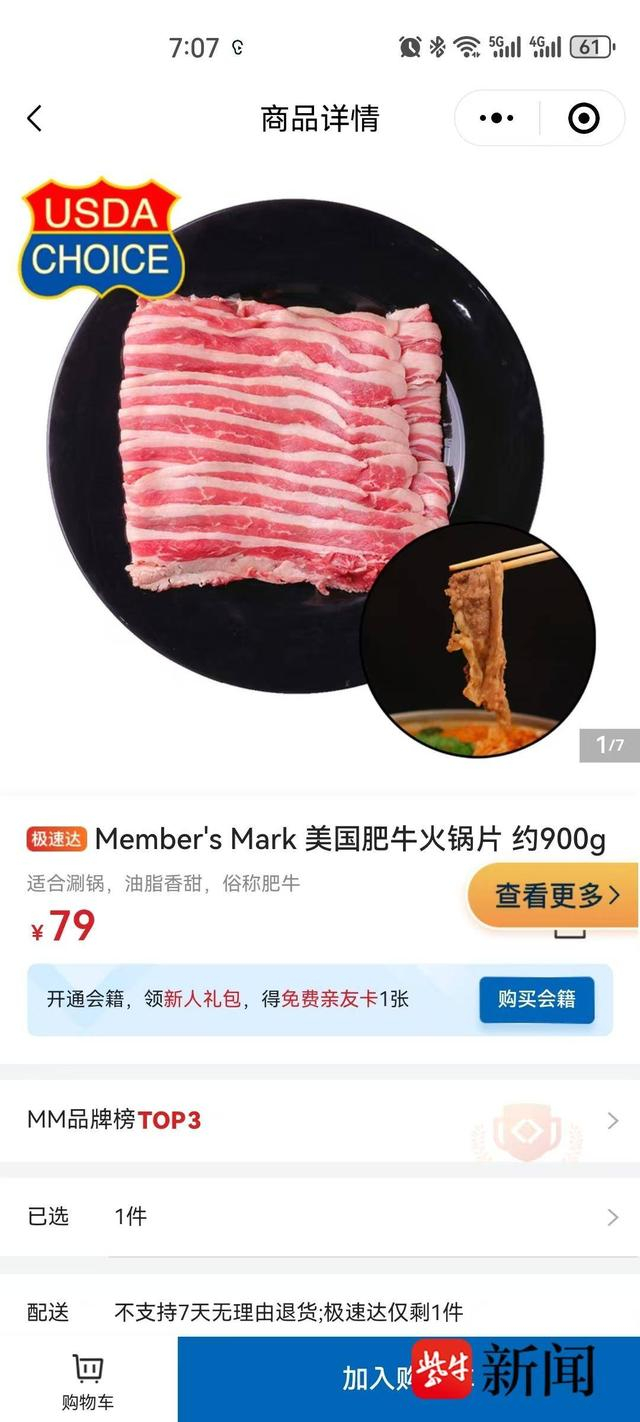Open the 购物车 shopping cart

(x=88, y=1380)
